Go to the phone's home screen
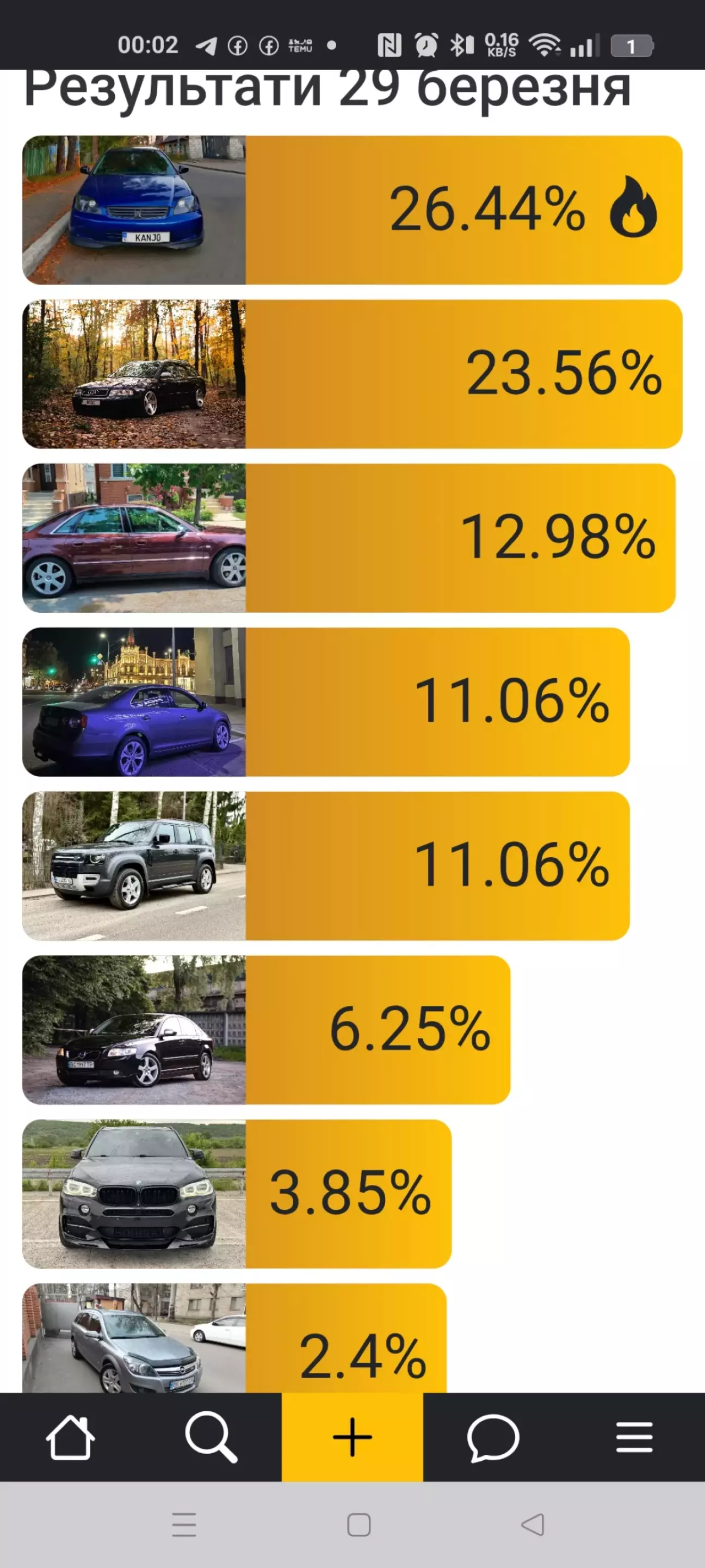The image size is (705, 1568). click(358, 1525)
